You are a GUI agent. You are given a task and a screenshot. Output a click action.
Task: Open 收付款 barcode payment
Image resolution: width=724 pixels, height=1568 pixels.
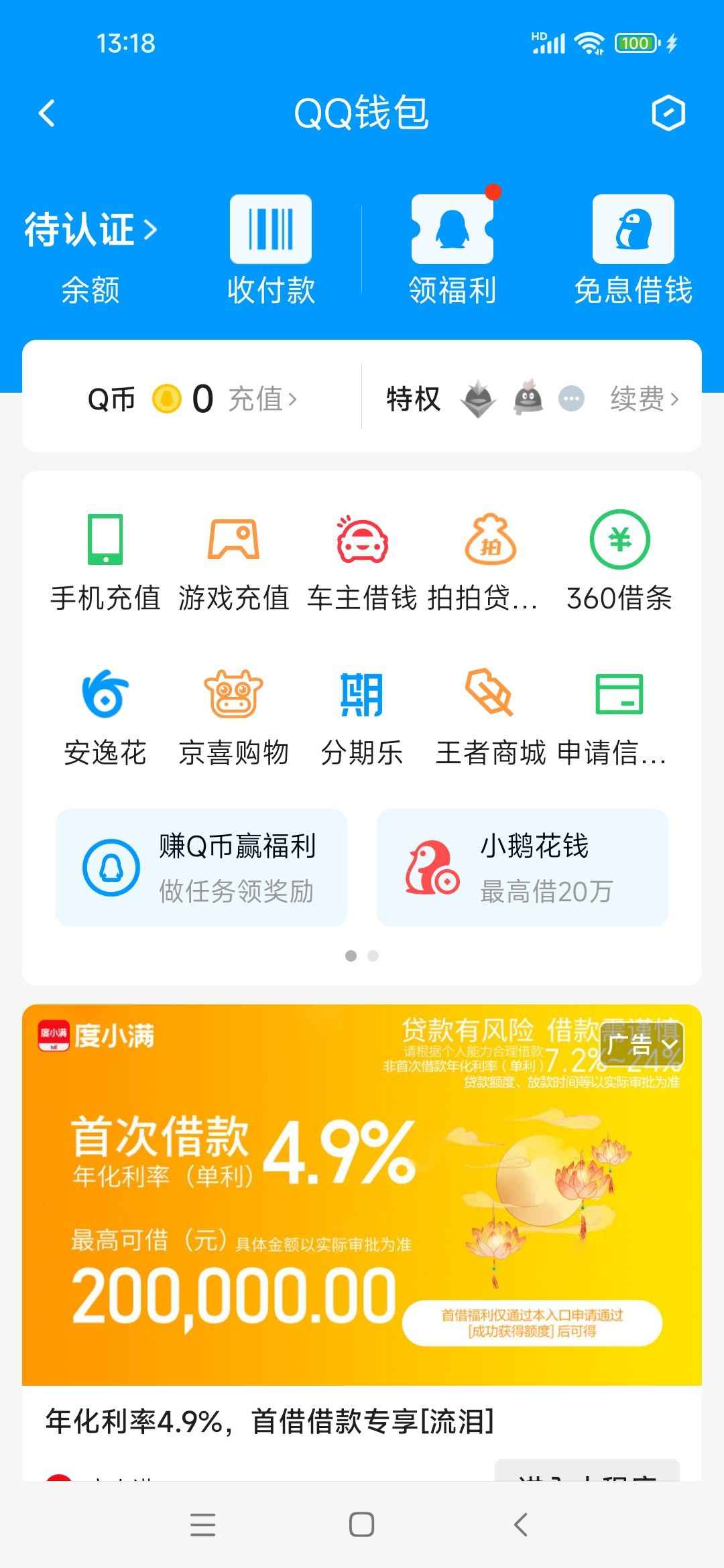click(271, 249)
